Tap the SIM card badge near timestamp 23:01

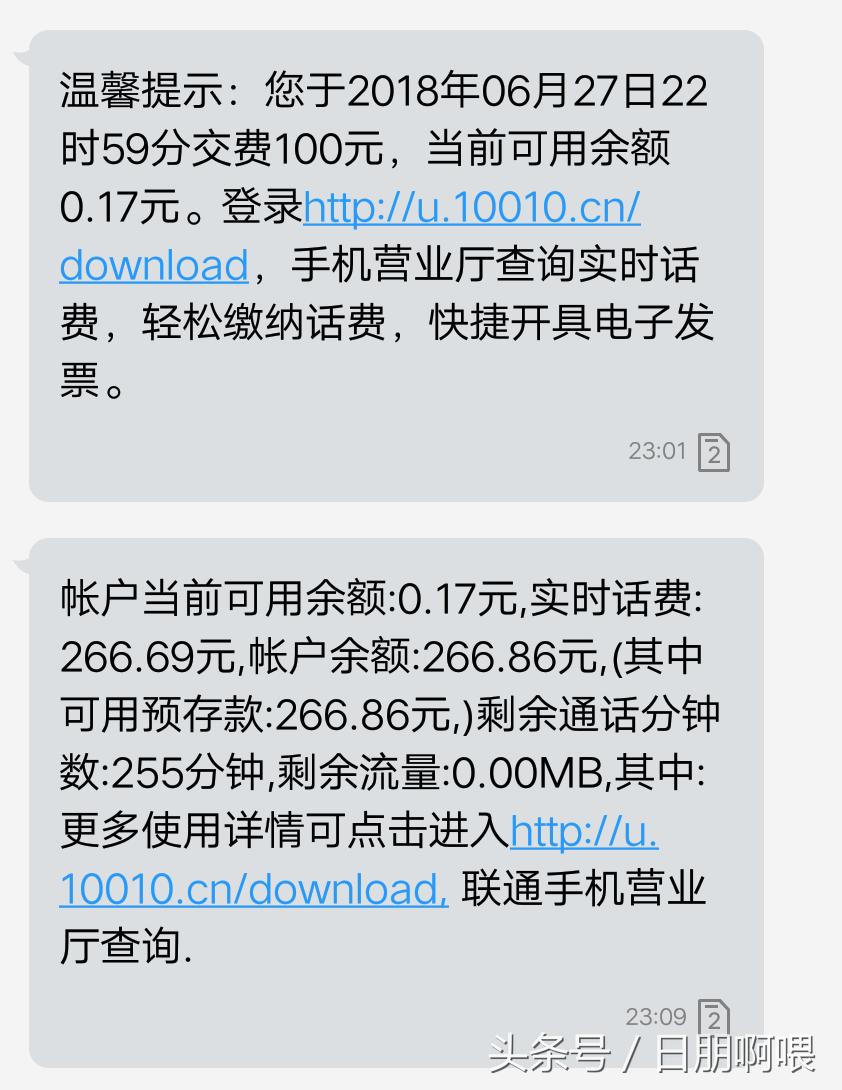point(716,452)
